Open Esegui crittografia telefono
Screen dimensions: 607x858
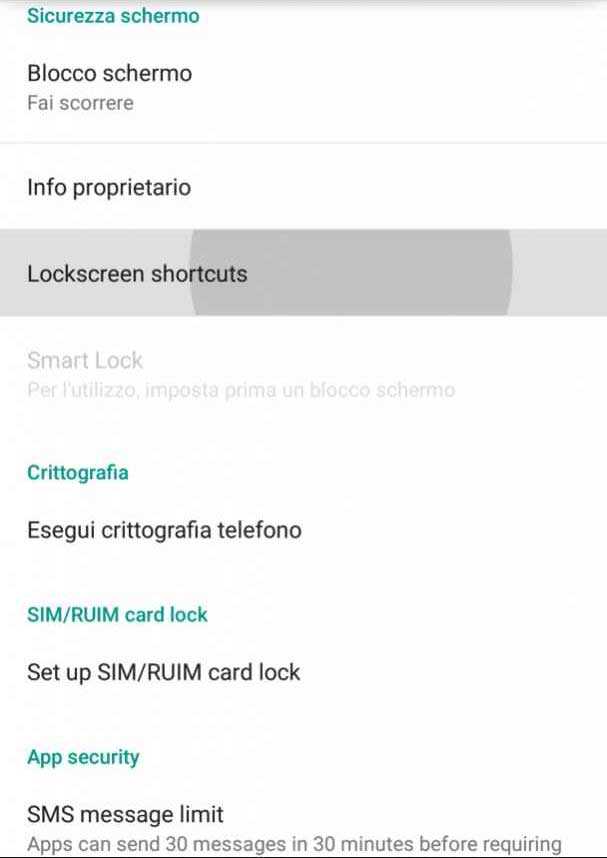(164, 529)
